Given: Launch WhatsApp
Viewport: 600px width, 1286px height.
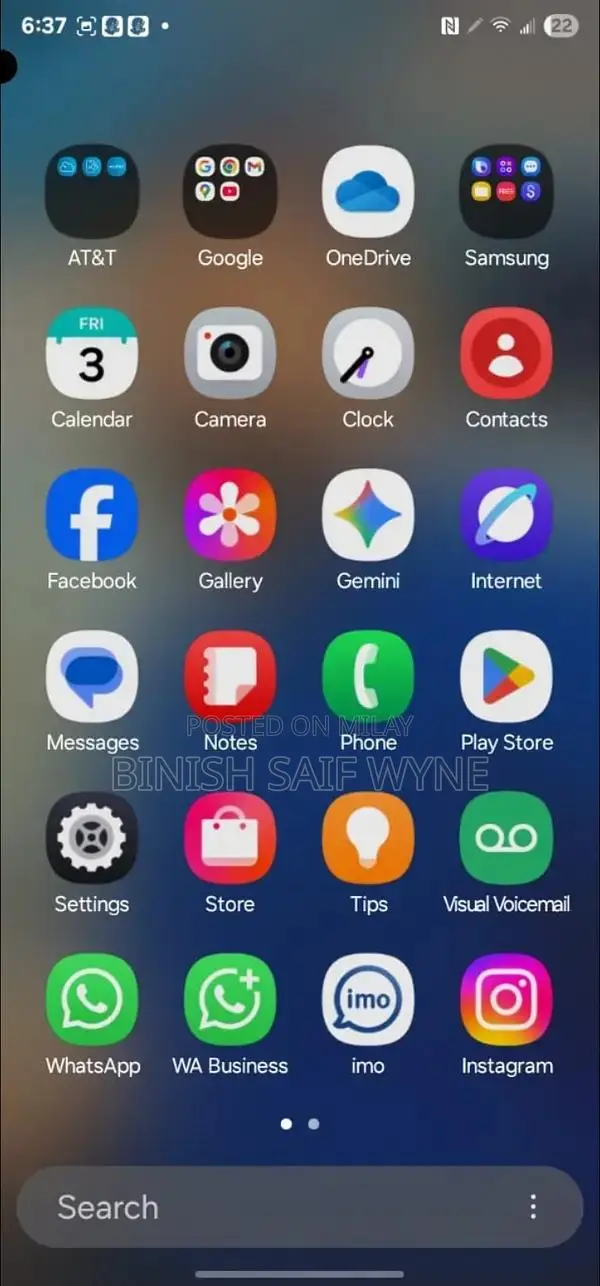Looking at the screenshot, I should (92, 1000).
